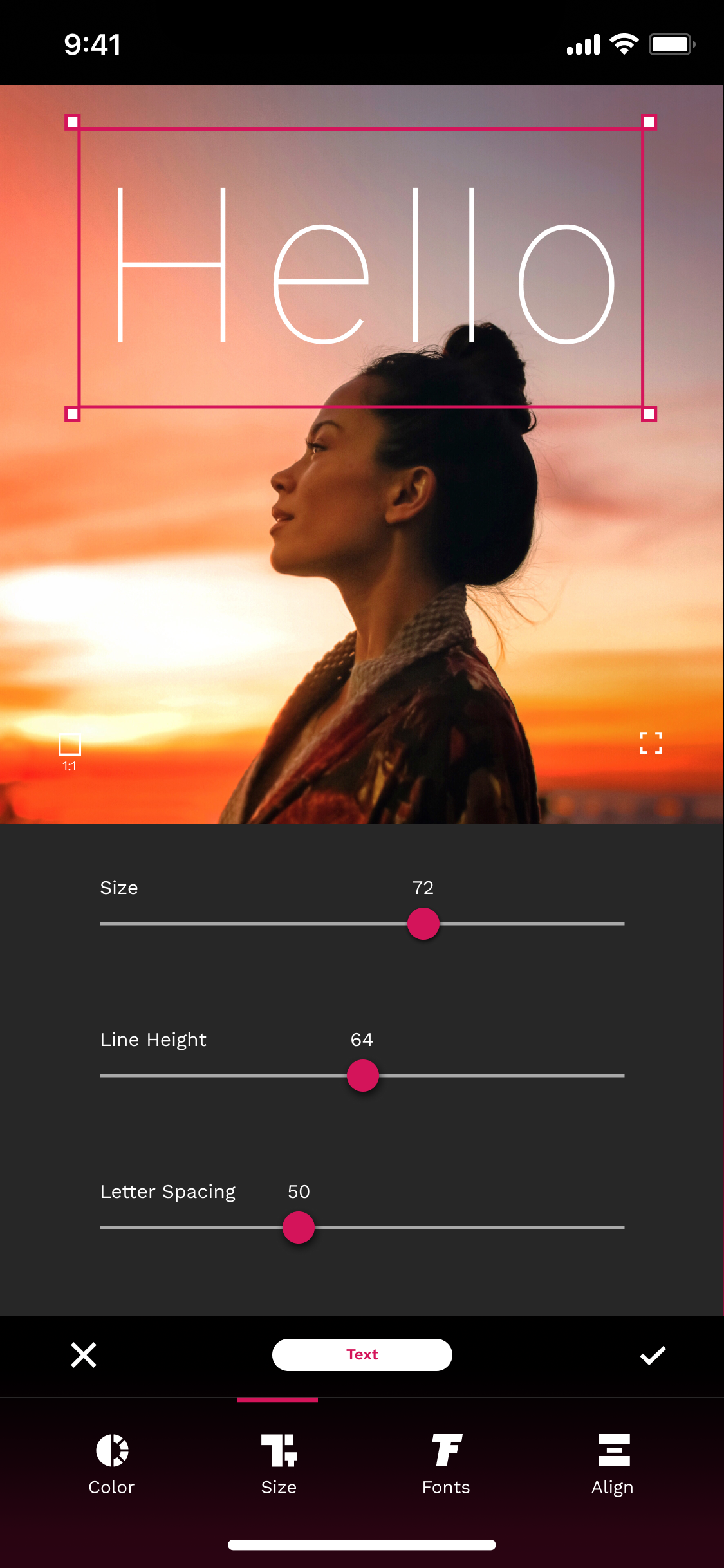The image size is (724, 1568).
Task: Change the 1:1 aspect ratio
Action: pos(70,752)
